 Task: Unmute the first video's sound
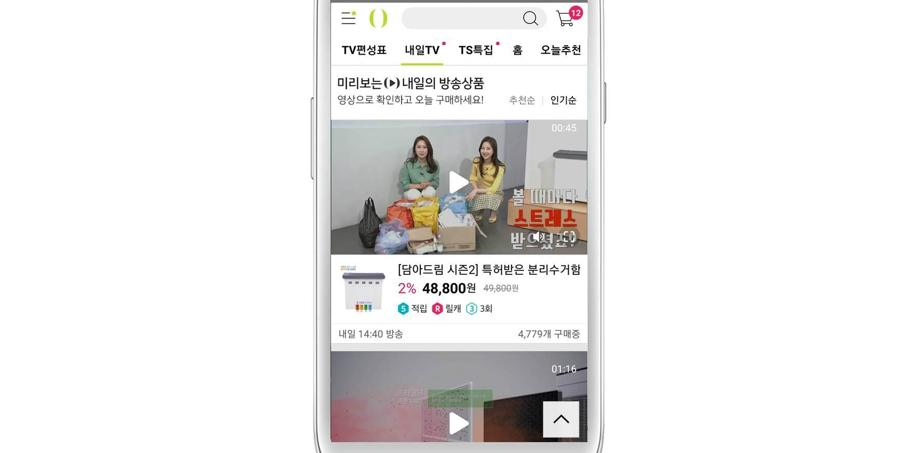pos(536,237)
